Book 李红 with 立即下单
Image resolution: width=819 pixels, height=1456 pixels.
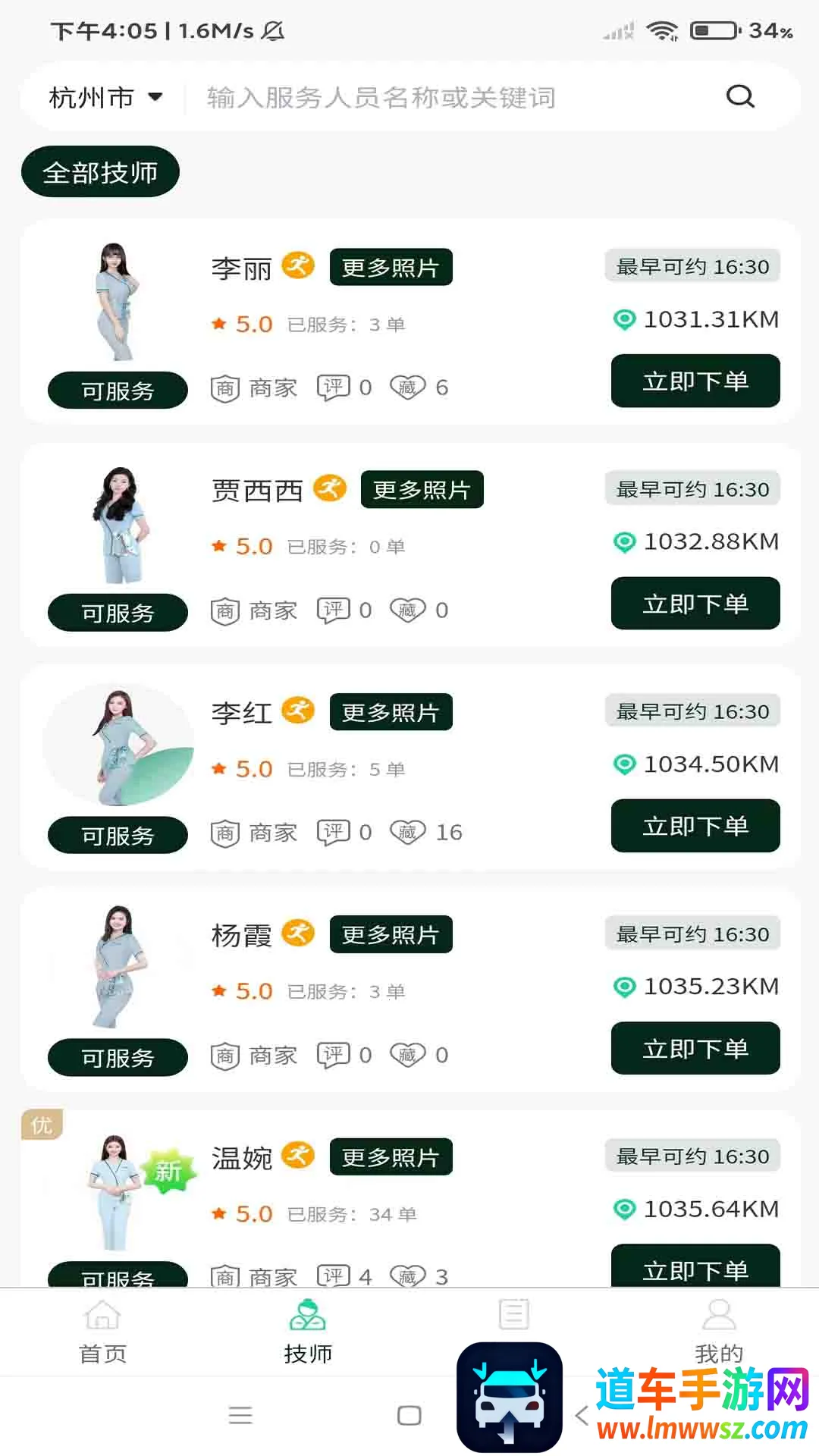pyautogui.click(x=695, y=826)
